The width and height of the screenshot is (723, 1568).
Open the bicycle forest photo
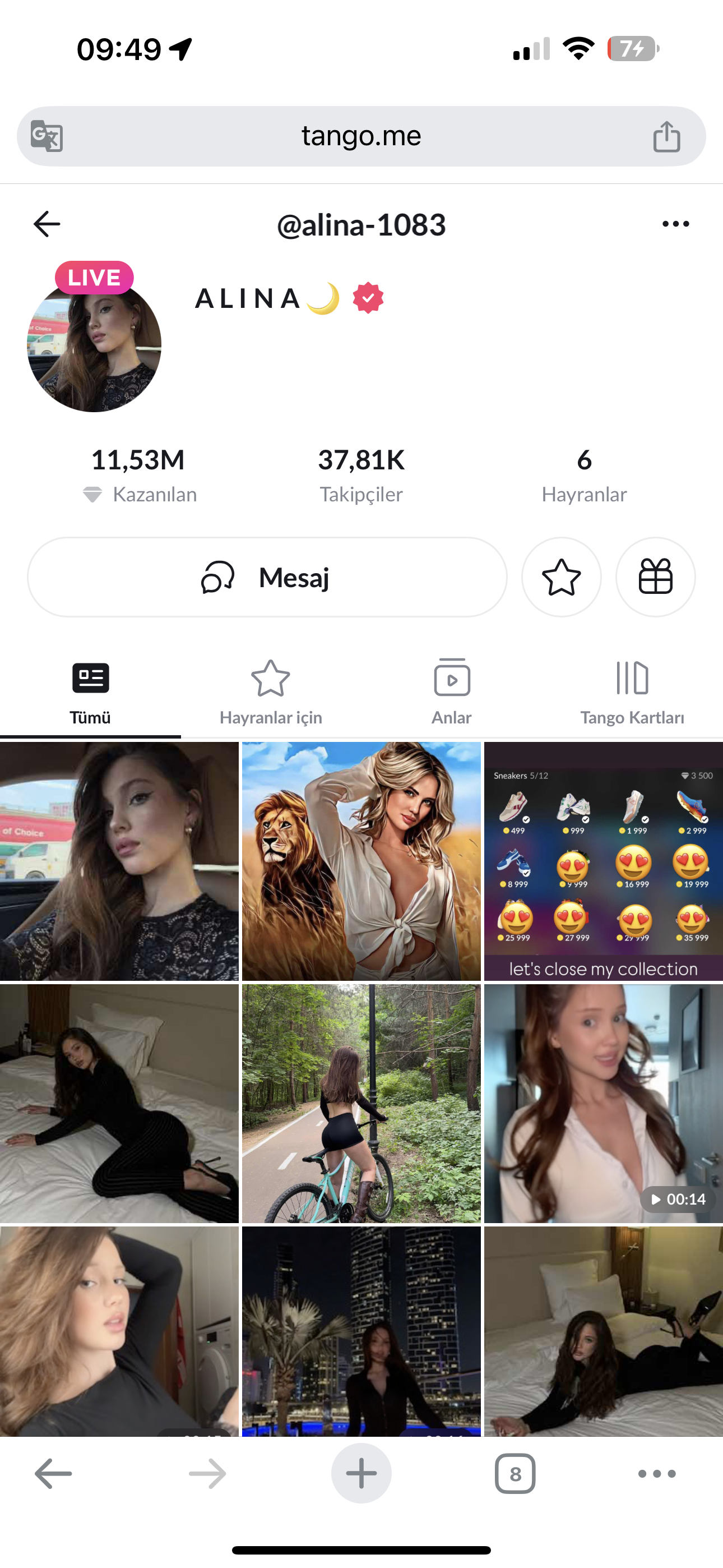point(361,1103)
